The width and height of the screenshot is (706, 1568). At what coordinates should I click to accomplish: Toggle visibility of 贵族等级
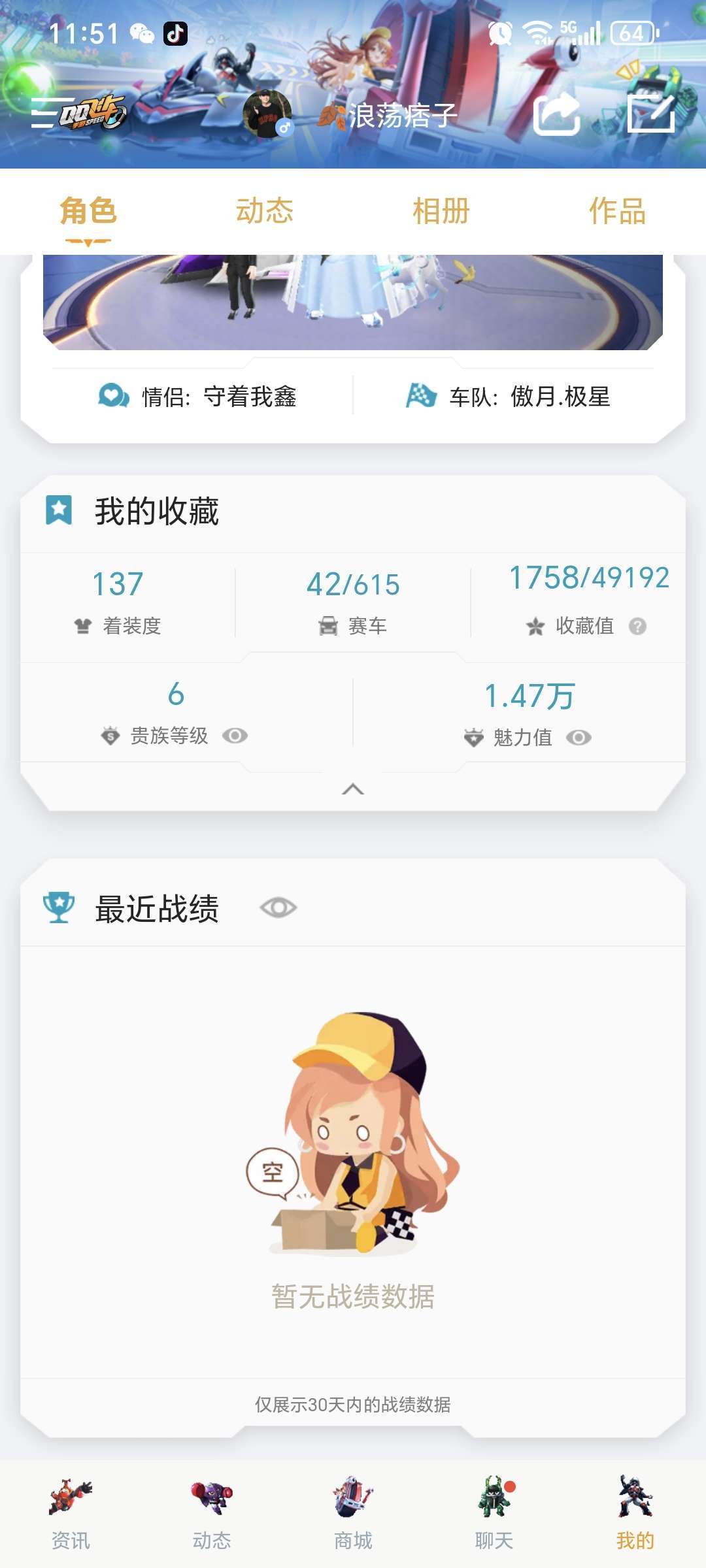pyautogui.click(x=235, y=736)
